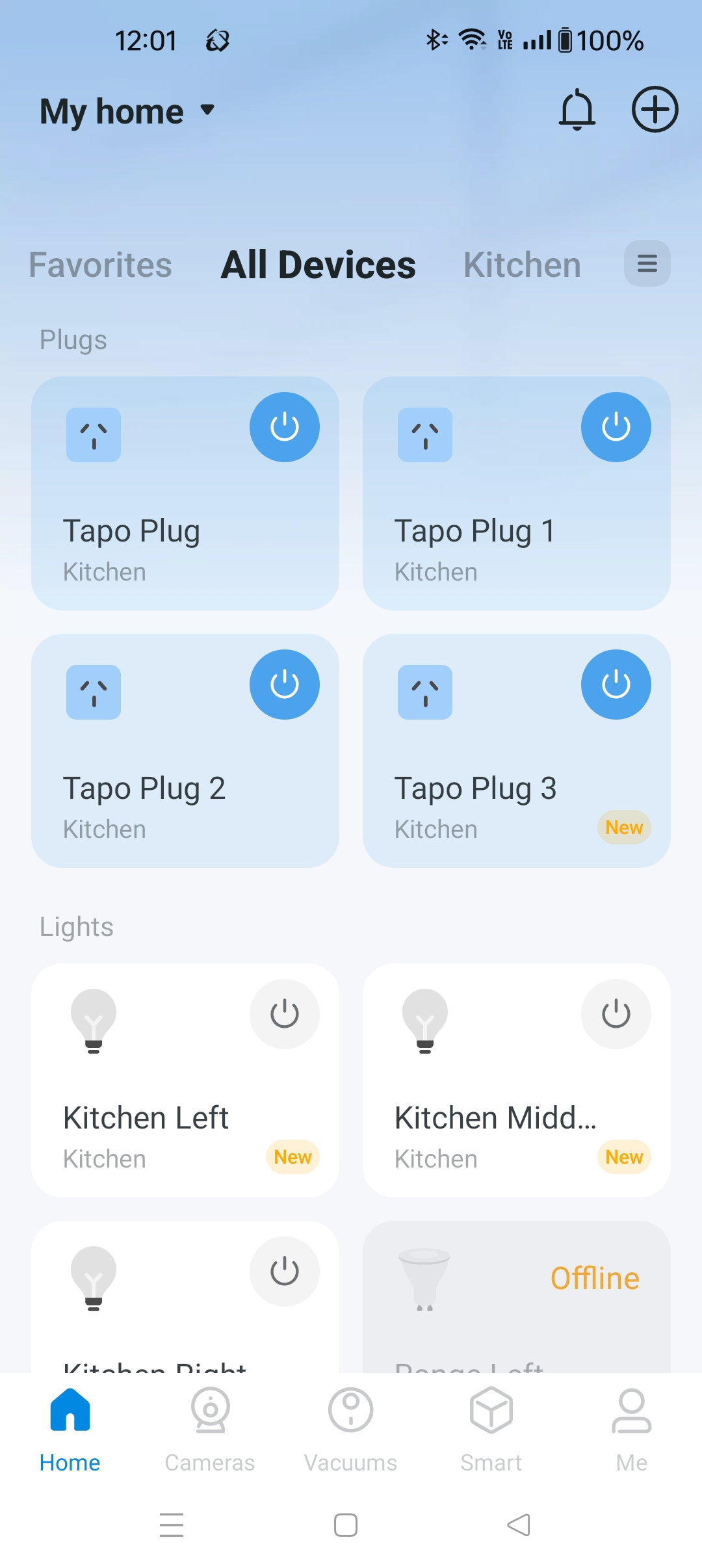
Task: Switch to the Favorites tab
Action: point(100,265)
